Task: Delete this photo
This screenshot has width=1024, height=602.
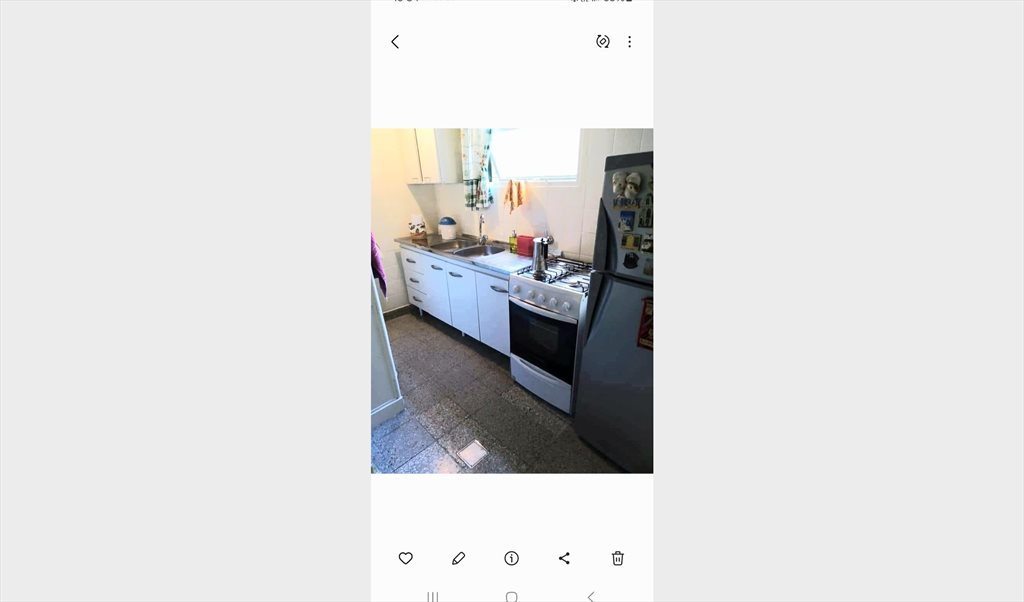Action: point(618,558)
